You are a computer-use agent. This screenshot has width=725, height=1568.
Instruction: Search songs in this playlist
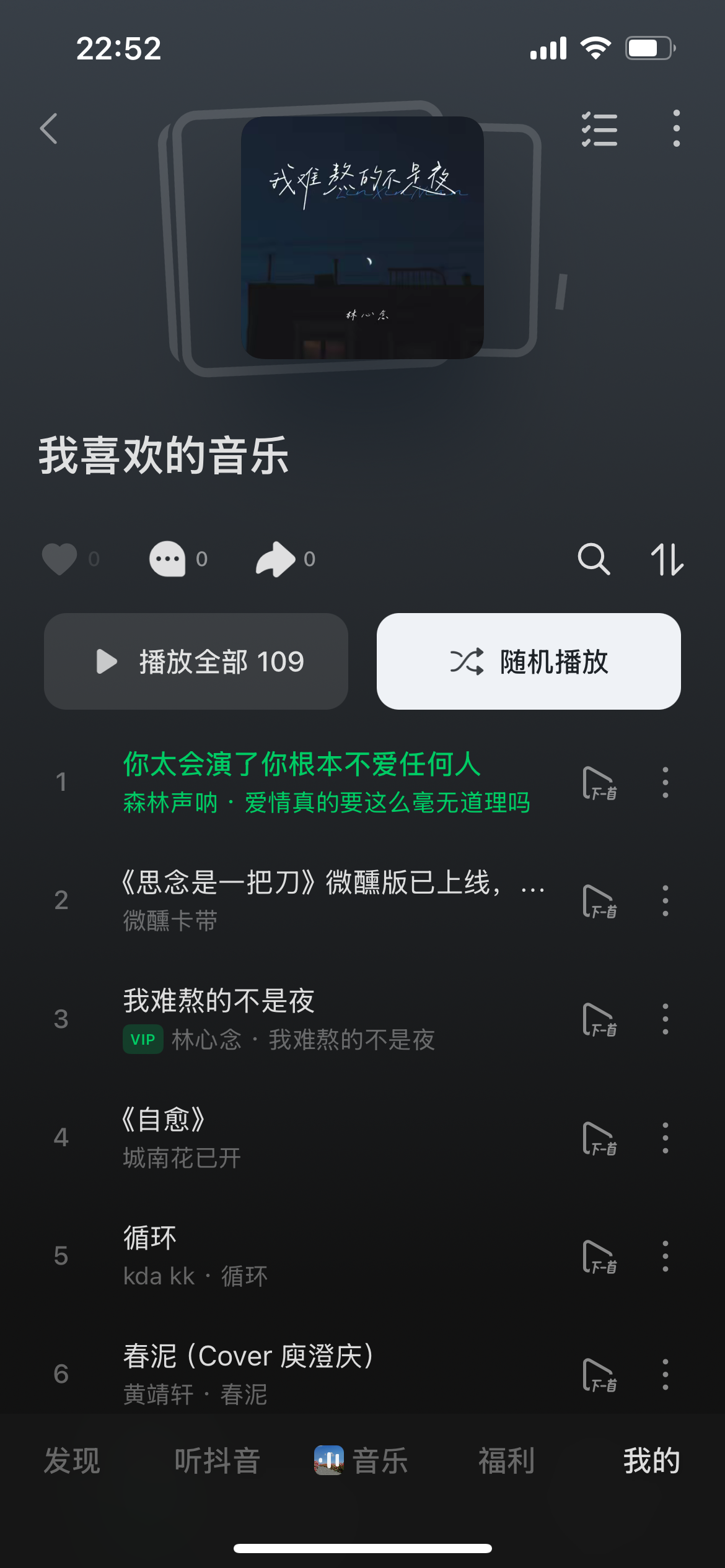click(x=594, y=559)
